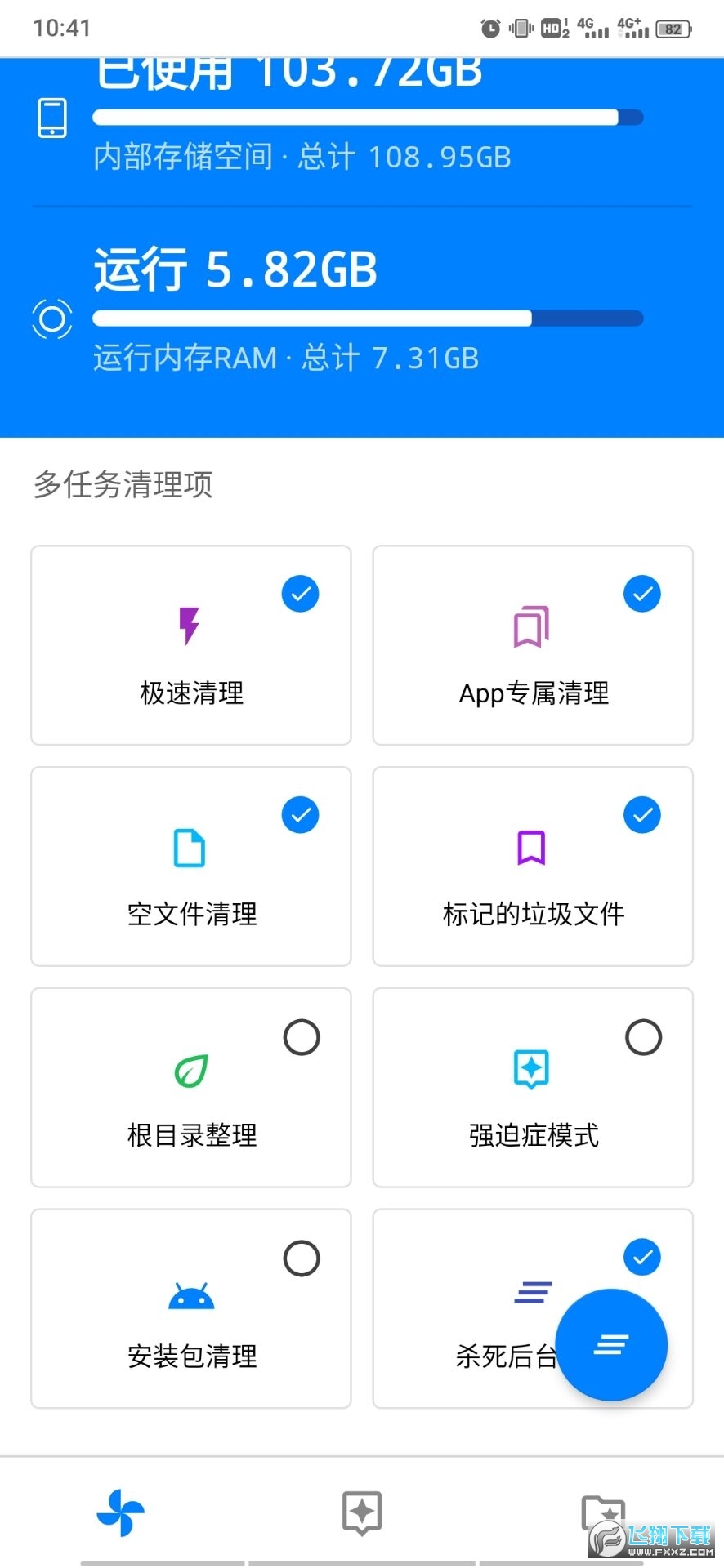Viewport: 724px width, 1568px height.
Task: Click the 强迫症模式 badge icon
Action: [x=532, y=1068]
